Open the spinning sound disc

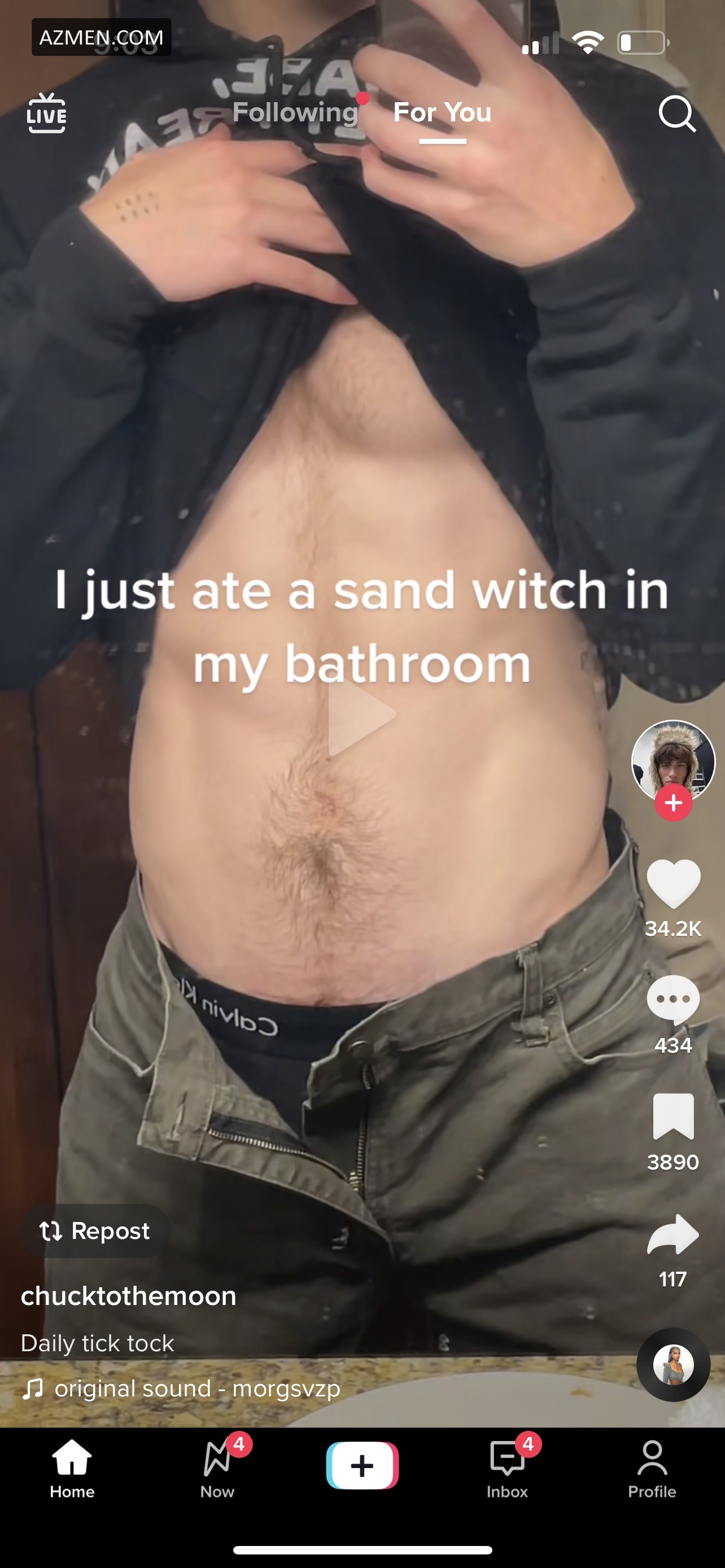pyautogui.click(x=673, y=1365)
